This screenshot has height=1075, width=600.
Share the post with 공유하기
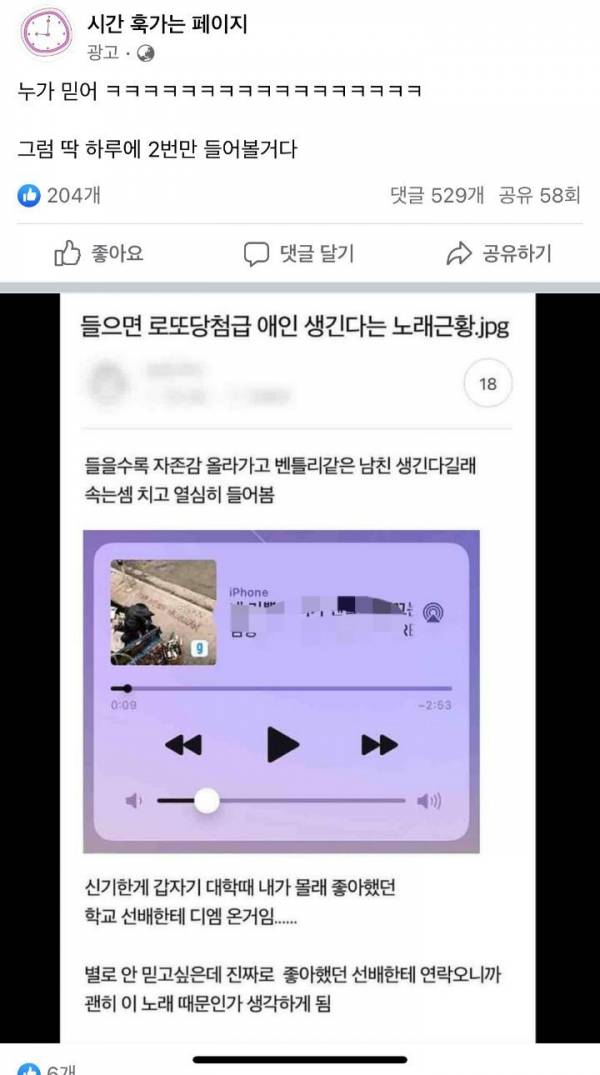pos(499,254)
